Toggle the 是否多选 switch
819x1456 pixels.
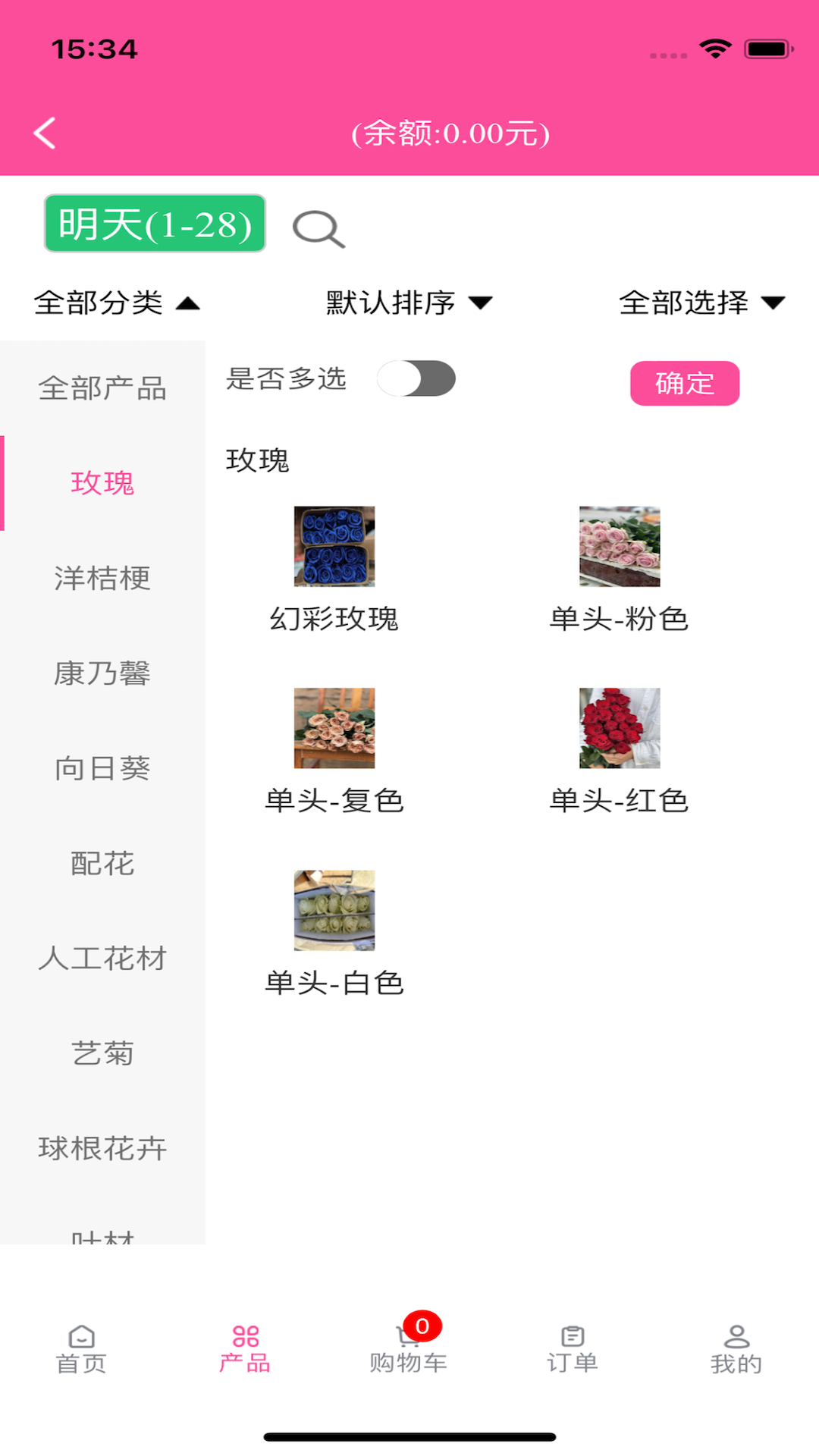(x=416, y=379)
